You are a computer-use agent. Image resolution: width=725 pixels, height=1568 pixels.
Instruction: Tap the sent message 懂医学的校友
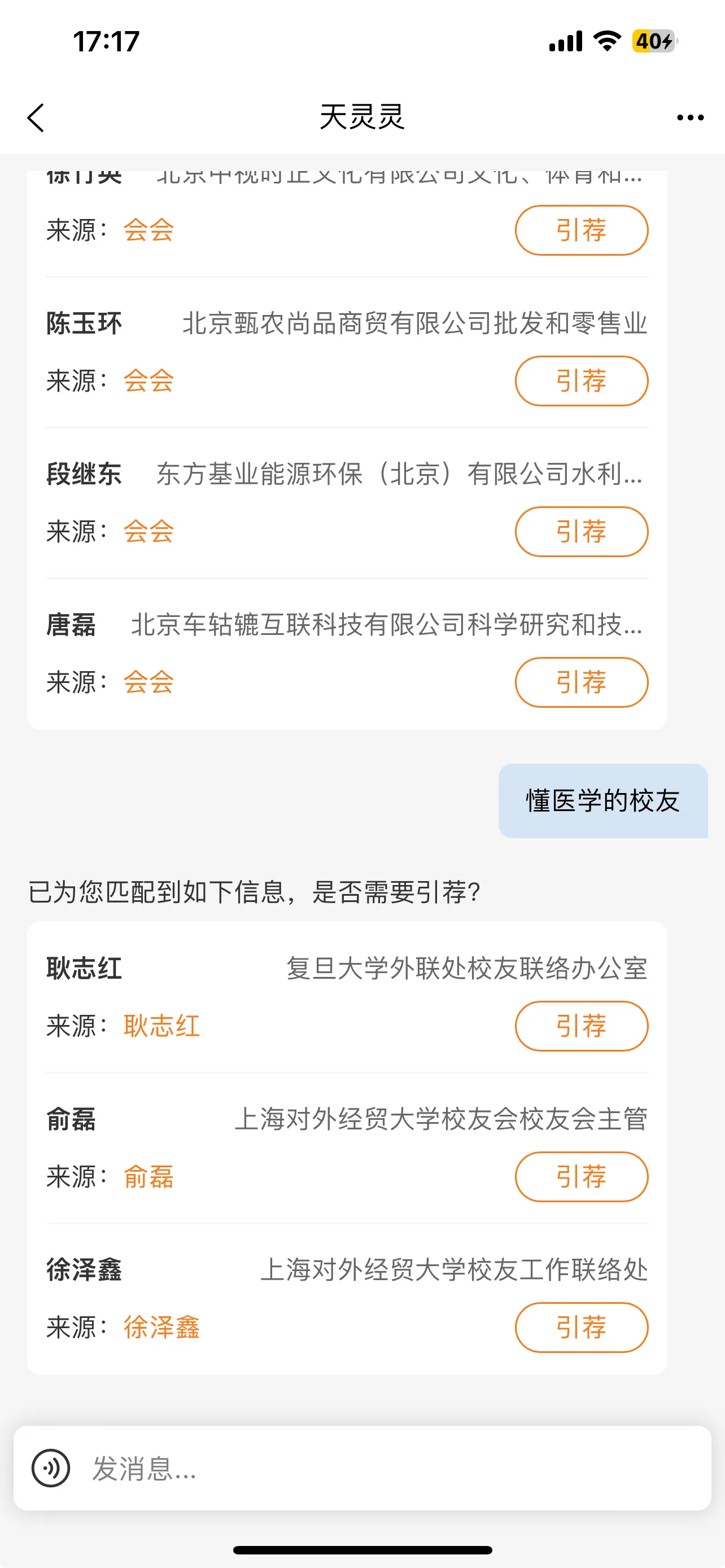[x=602, y=801]
